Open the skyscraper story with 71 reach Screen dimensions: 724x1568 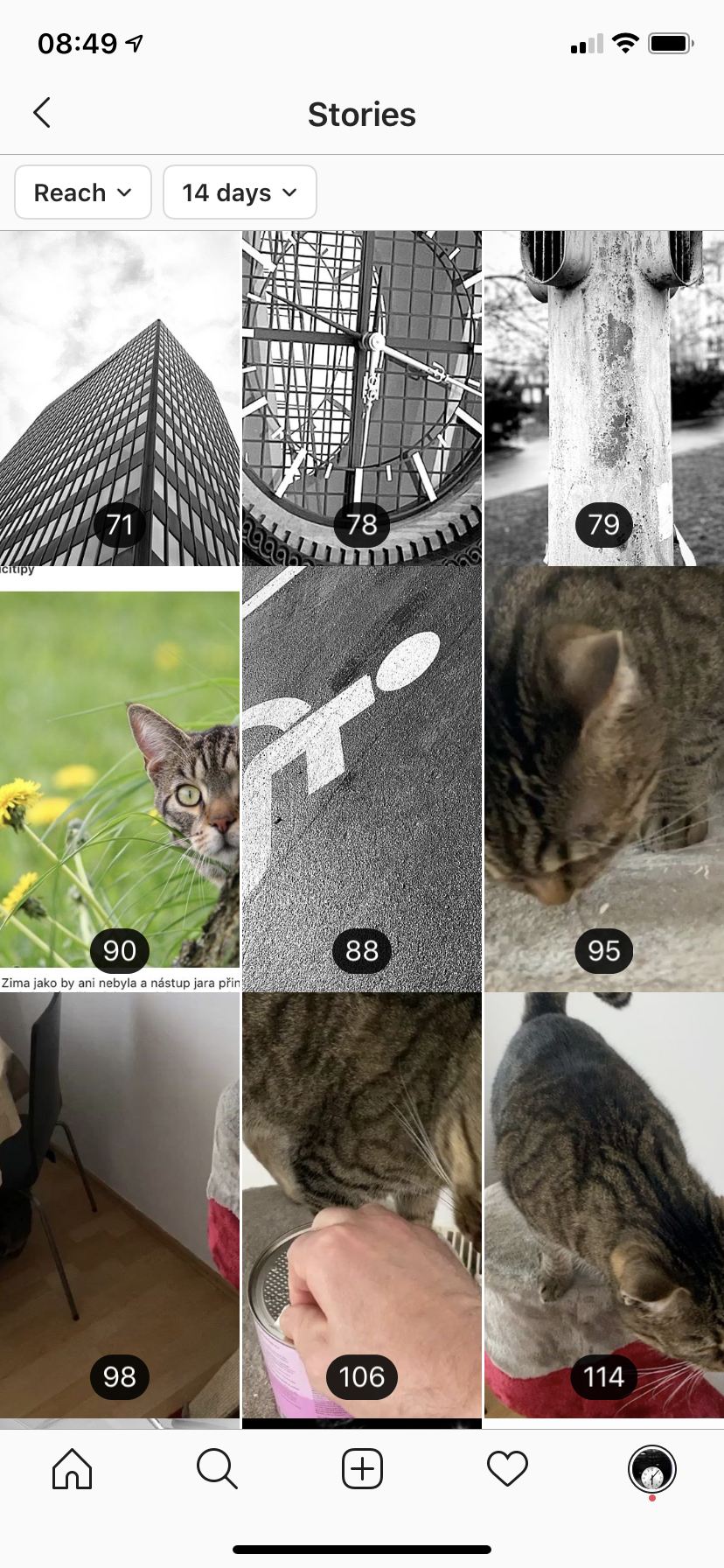tap(120, 398)
